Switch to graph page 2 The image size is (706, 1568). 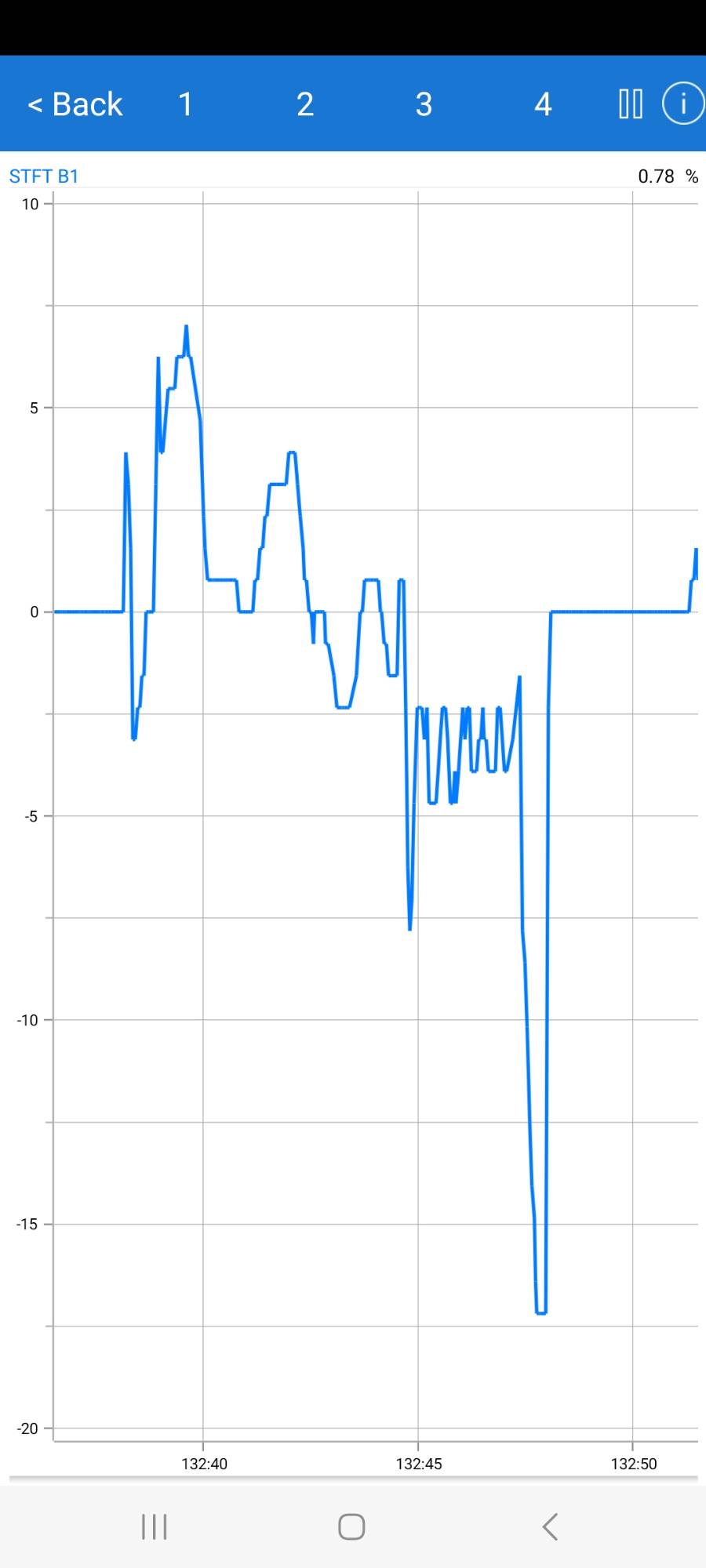pos(305,104)
